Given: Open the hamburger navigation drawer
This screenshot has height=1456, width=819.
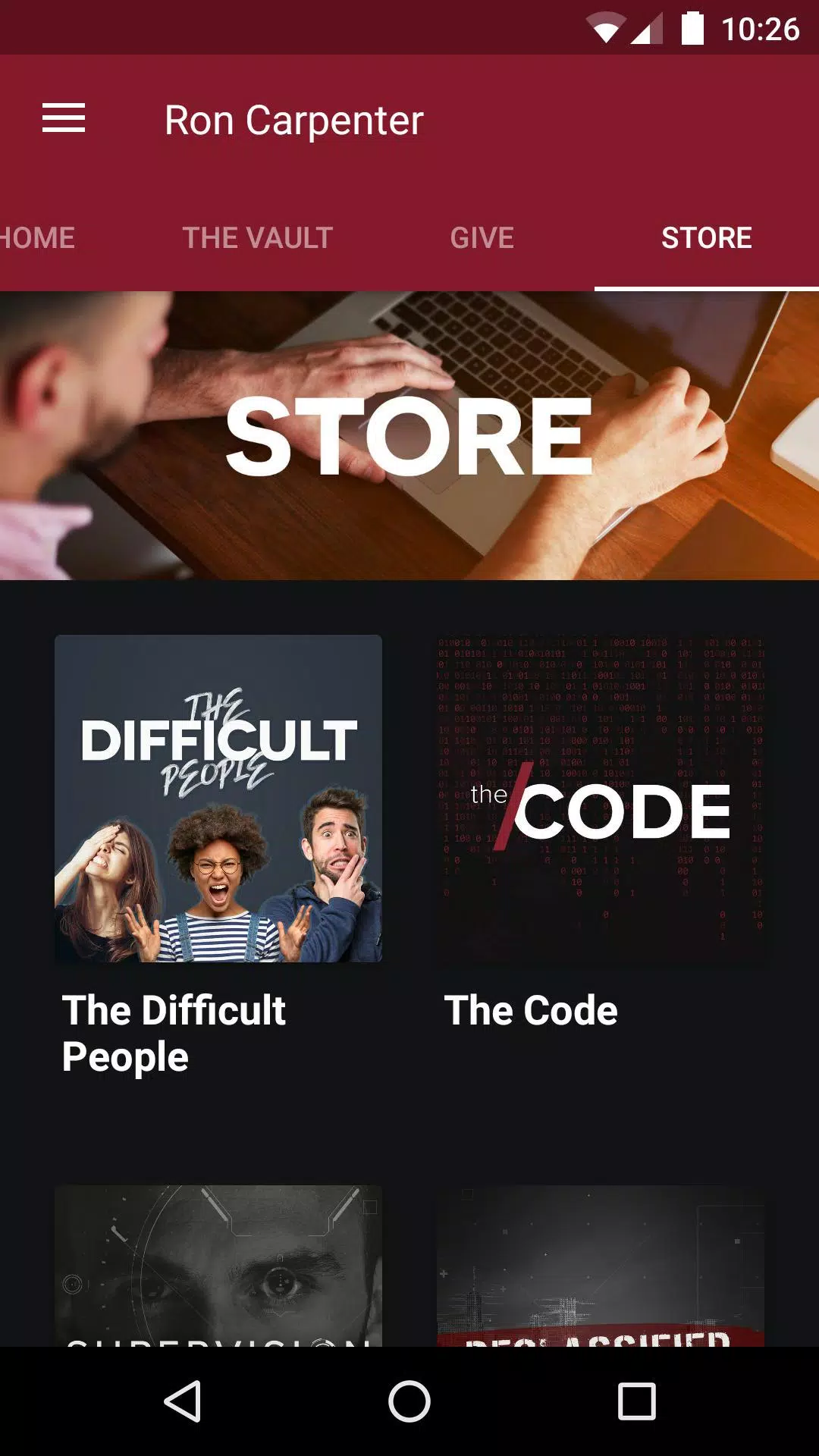Looking at the screenshot, I should [x=64, y=118].
